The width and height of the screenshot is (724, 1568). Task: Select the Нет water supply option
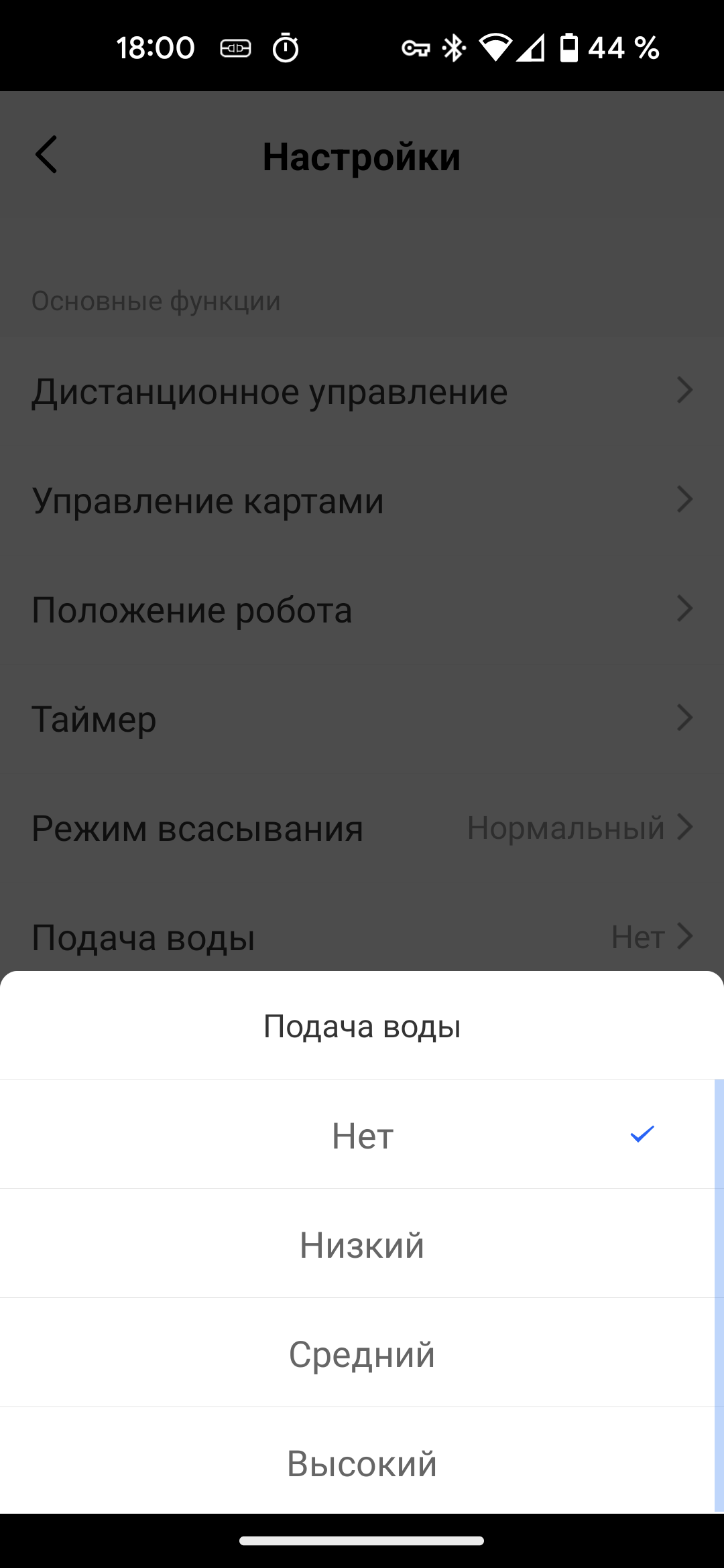coord(362,1135)
